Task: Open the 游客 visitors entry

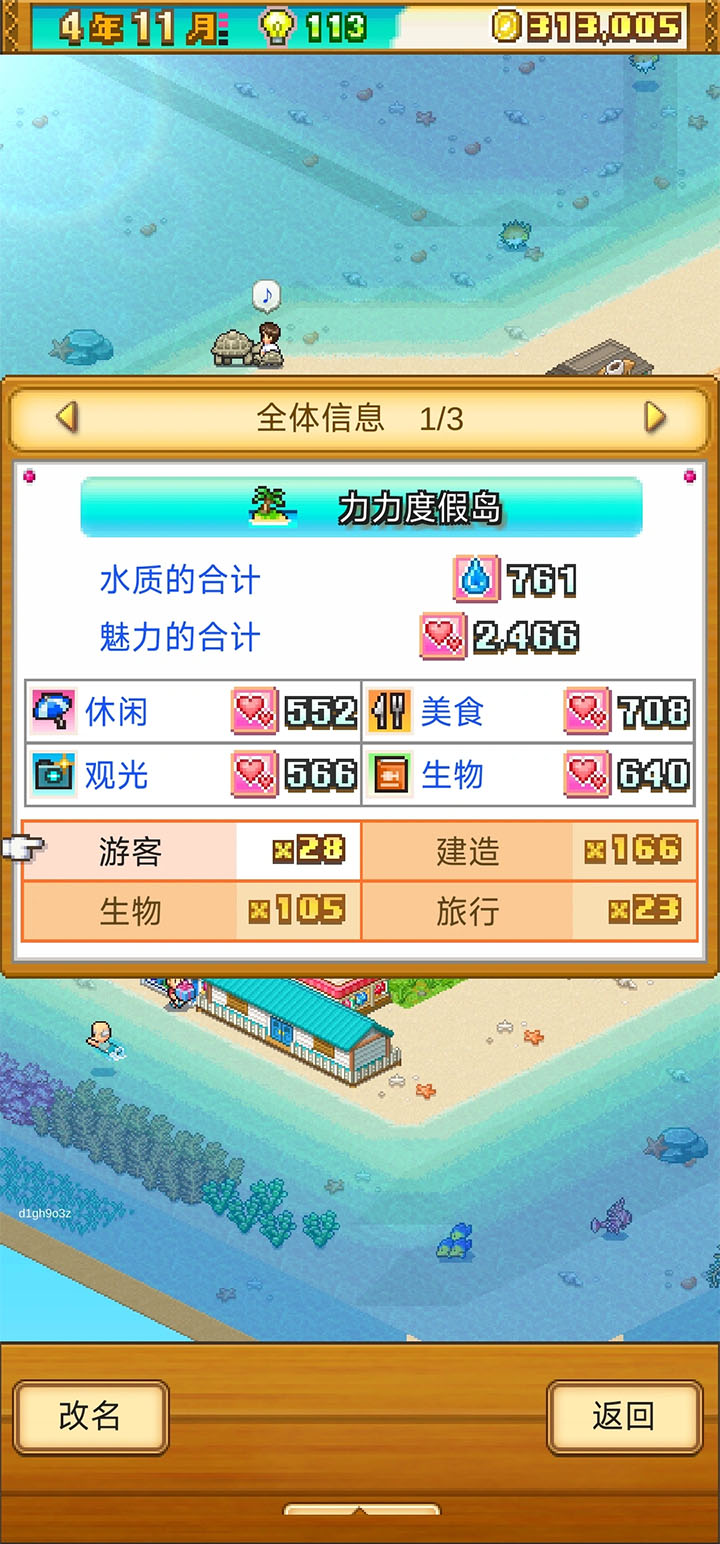Action: pyautogui.click(x=191, y=851)
